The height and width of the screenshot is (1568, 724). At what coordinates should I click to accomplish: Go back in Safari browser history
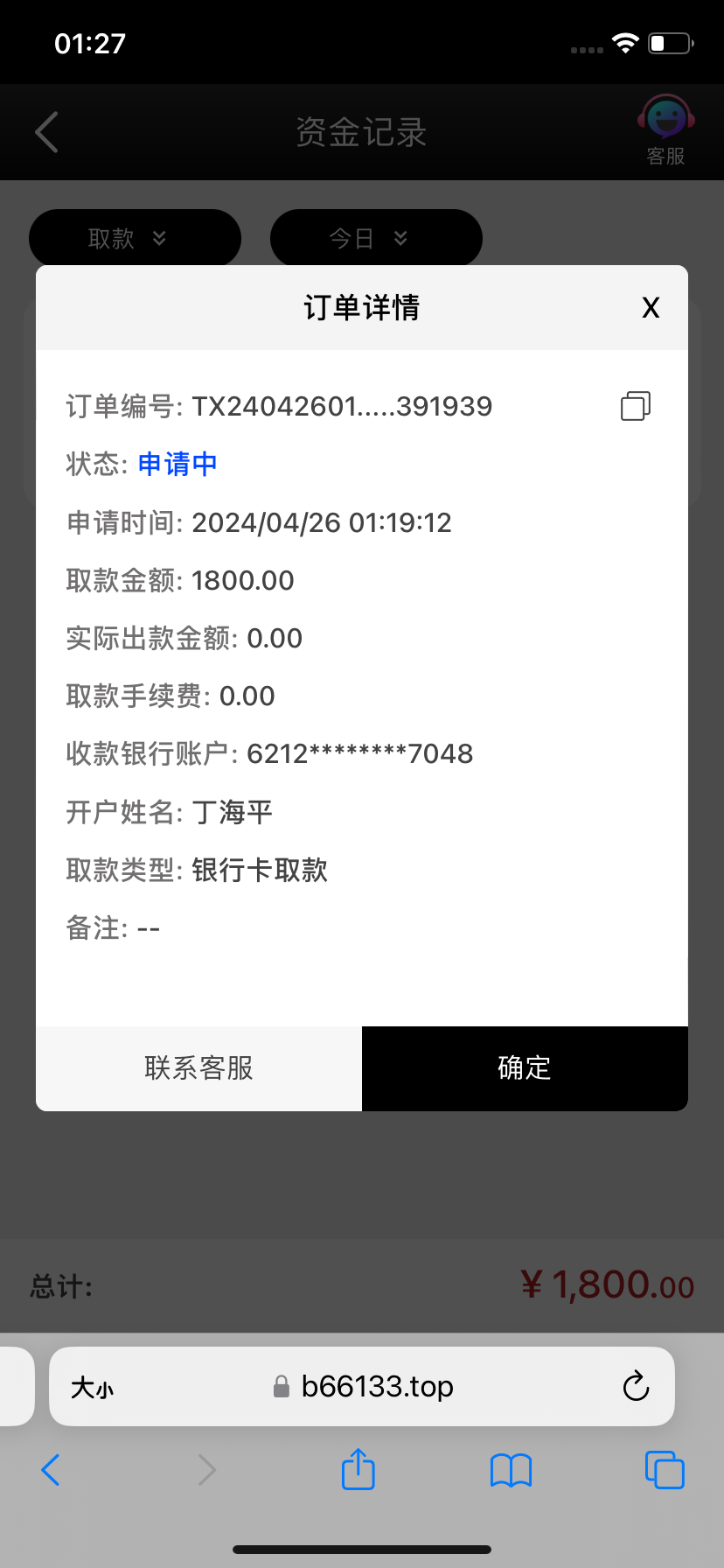(51, 1470)
